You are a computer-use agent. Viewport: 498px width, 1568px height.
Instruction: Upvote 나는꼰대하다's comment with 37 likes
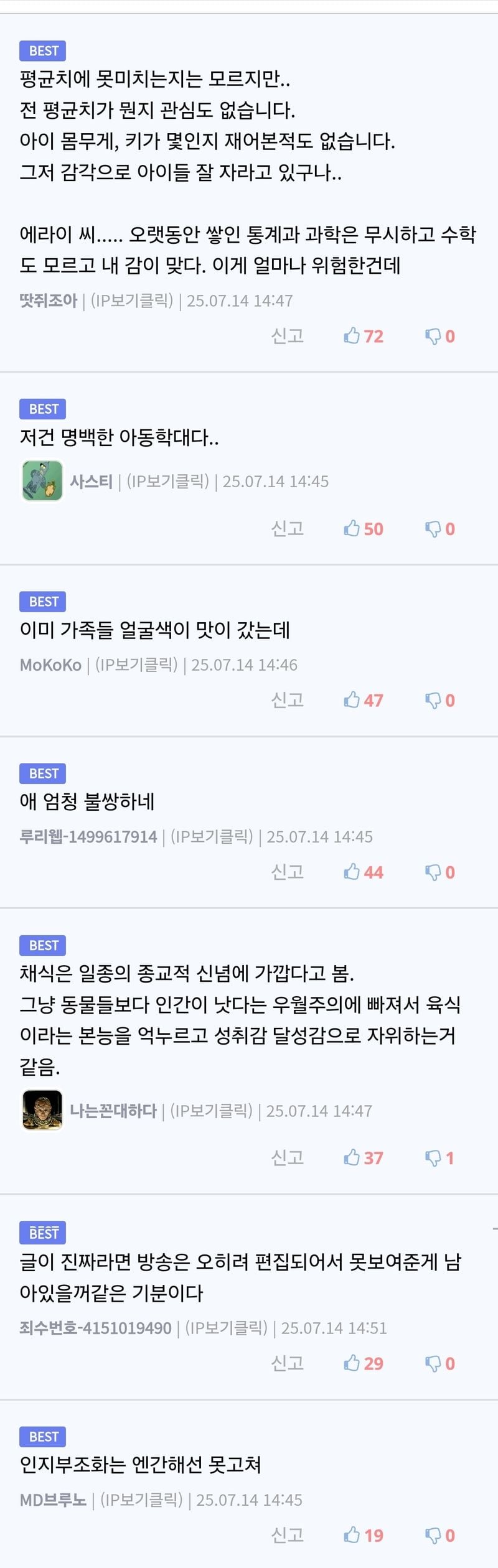click(x=363, y=1158)
